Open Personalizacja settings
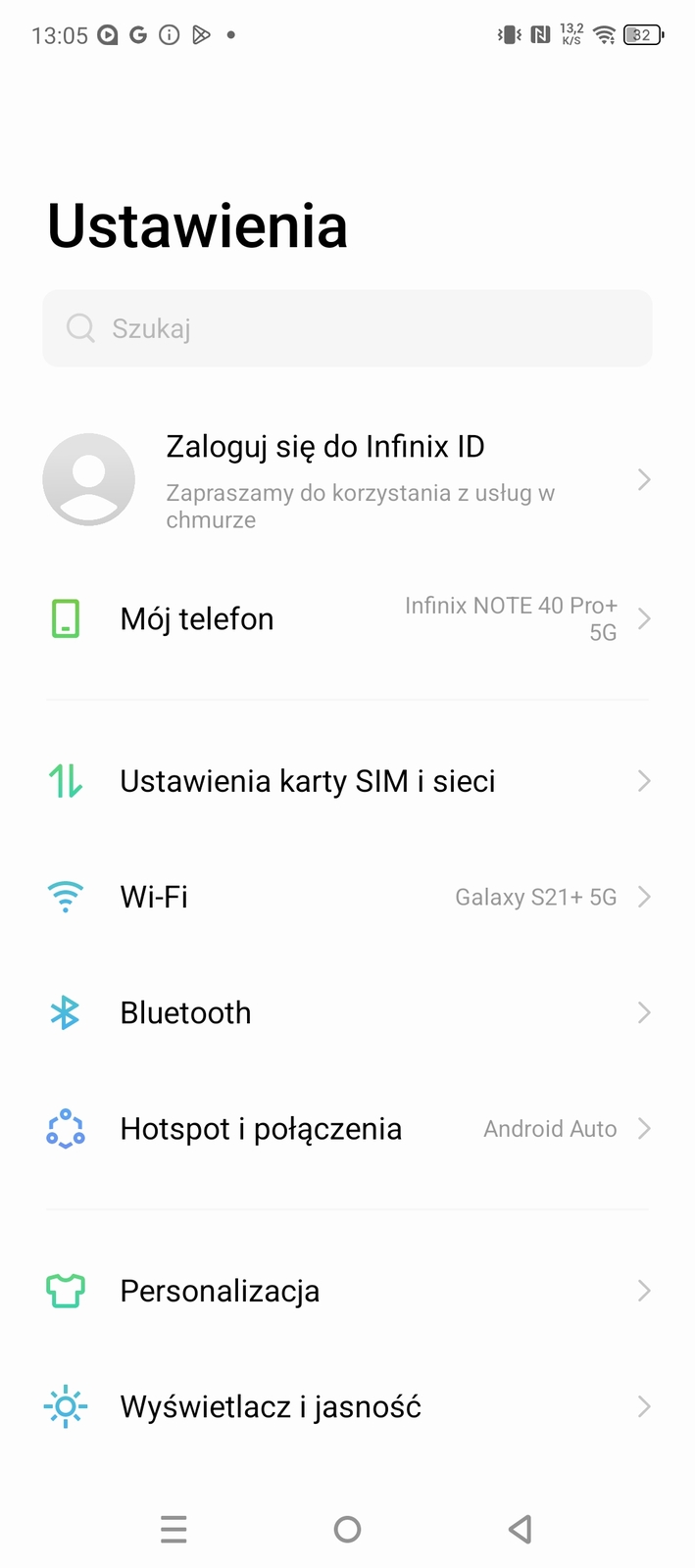The width and height of the screenshot is (695, 1568). coord(347,1291)
